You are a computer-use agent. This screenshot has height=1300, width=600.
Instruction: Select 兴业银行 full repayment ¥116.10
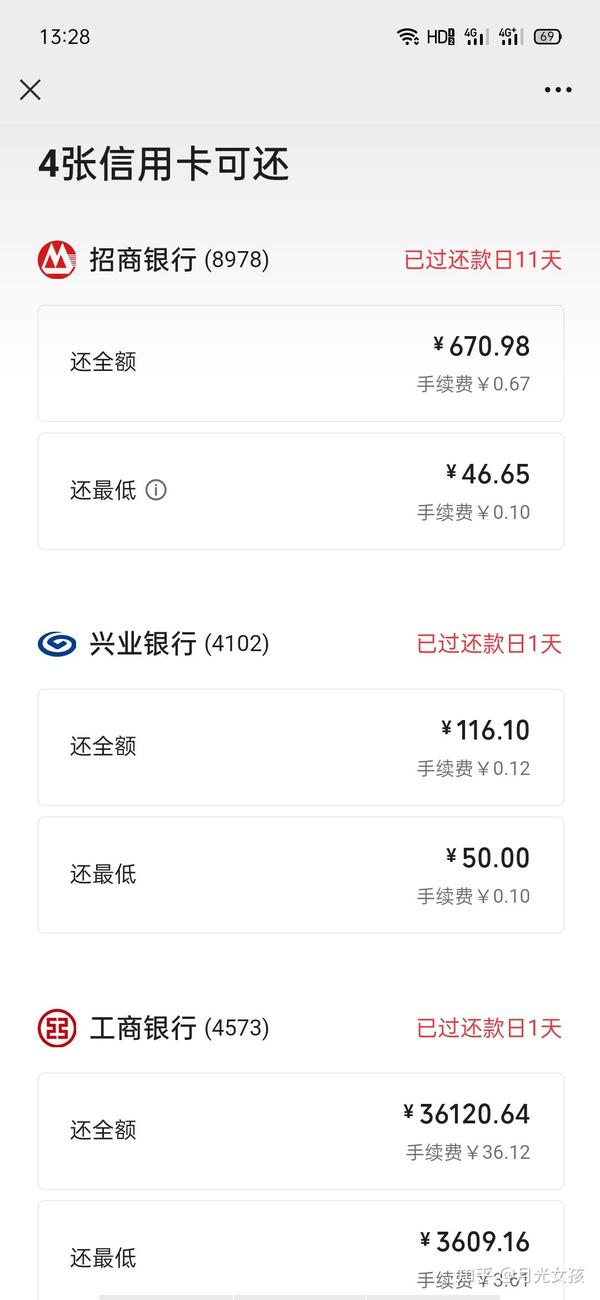300,747
